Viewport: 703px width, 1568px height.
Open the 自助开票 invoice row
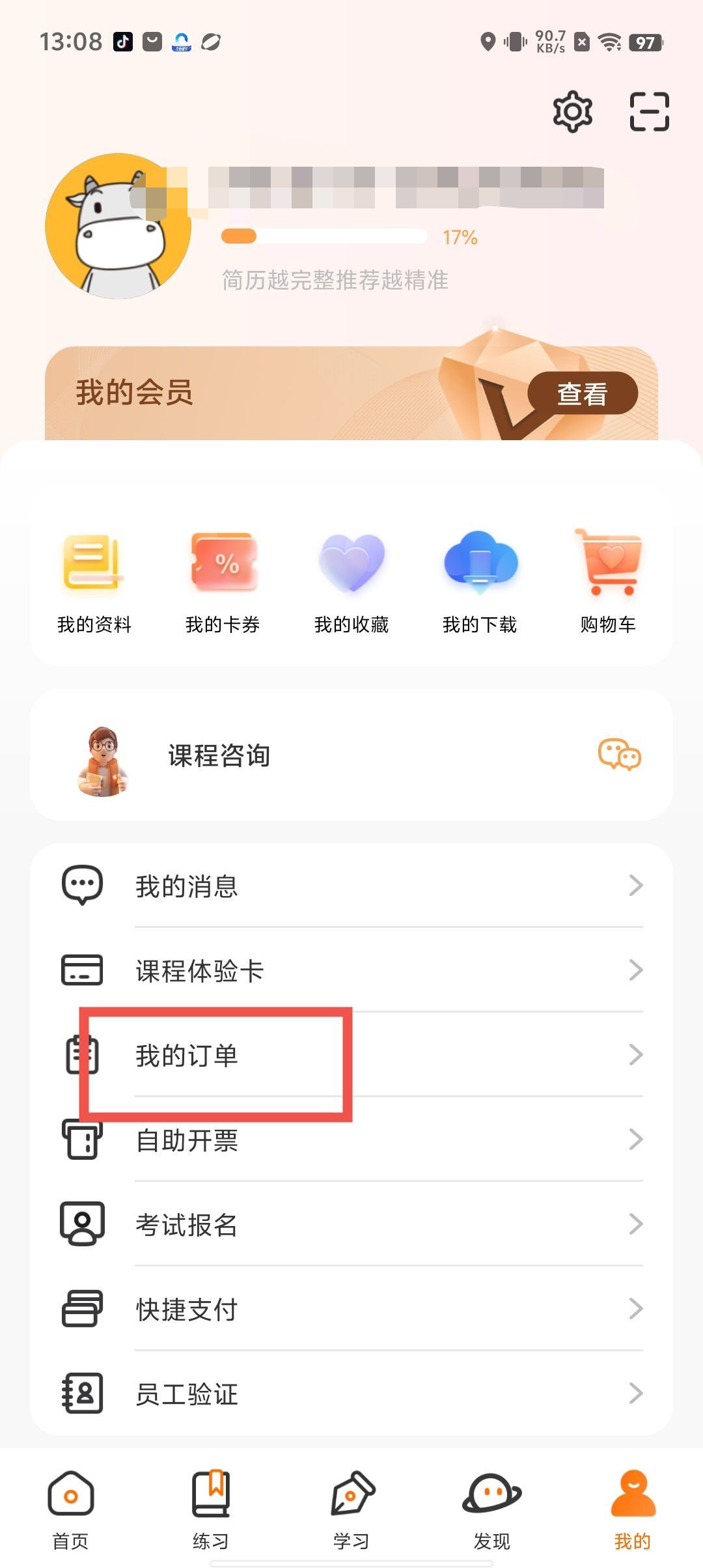[x=351, y=1140]
